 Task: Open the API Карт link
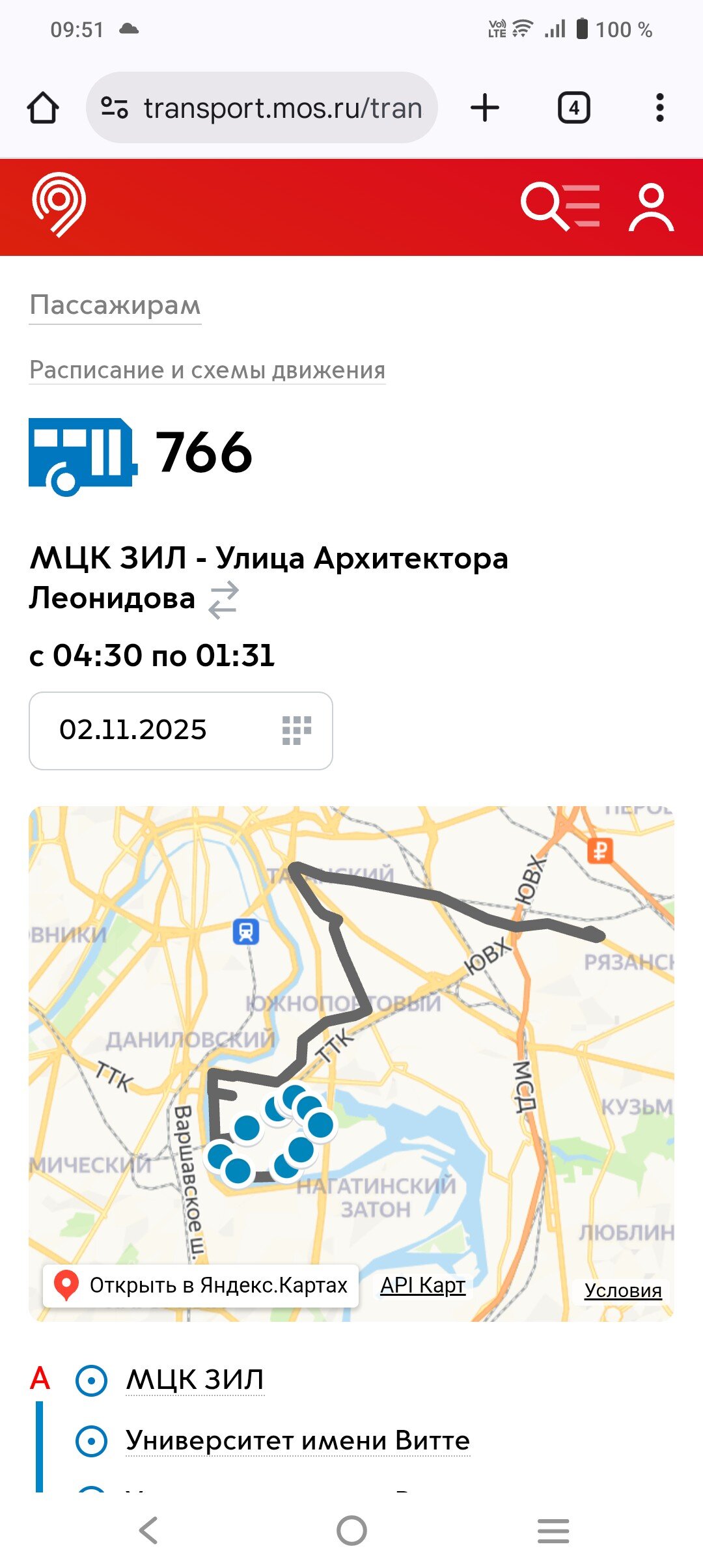pos(422,1285)
